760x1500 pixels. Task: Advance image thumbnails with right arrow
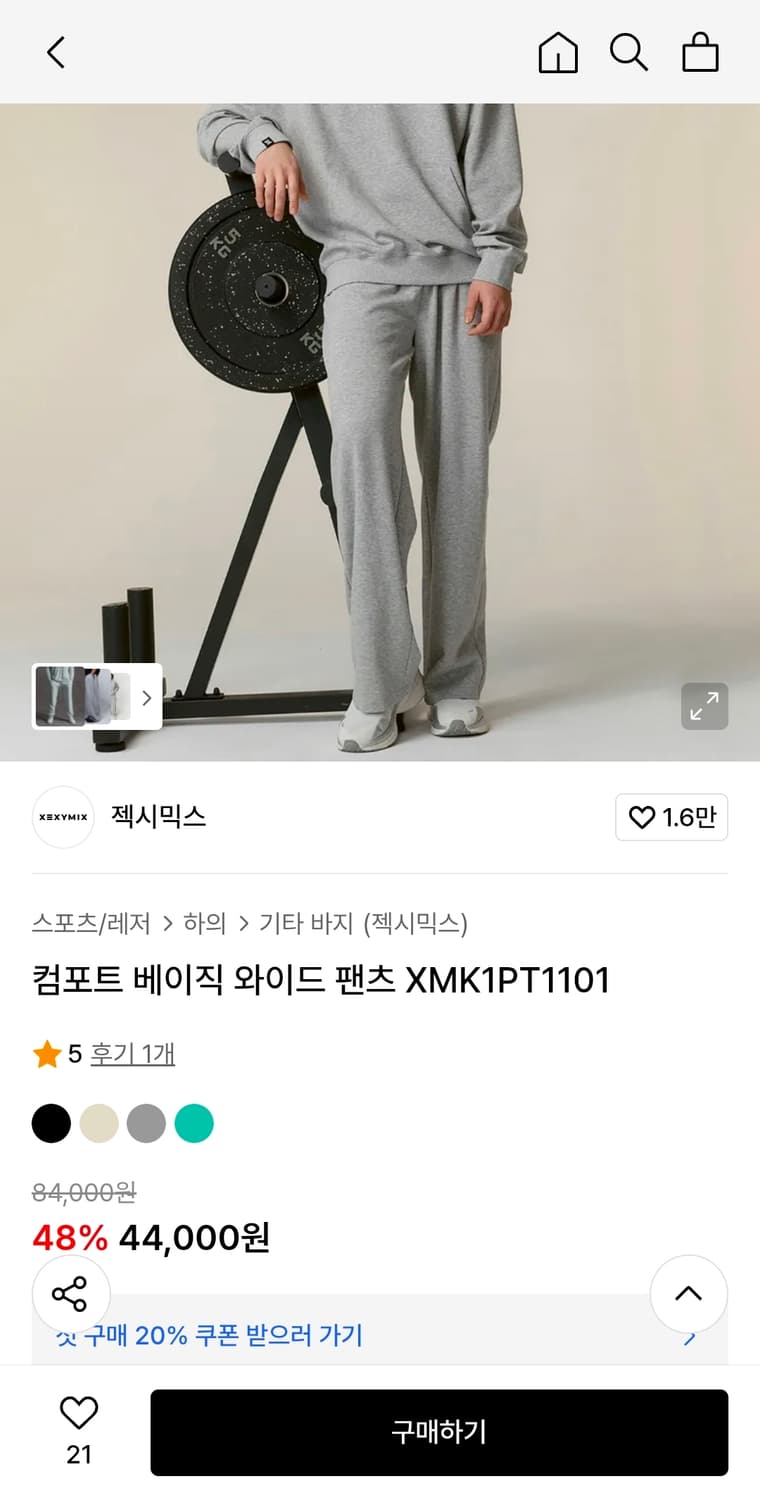147,697
